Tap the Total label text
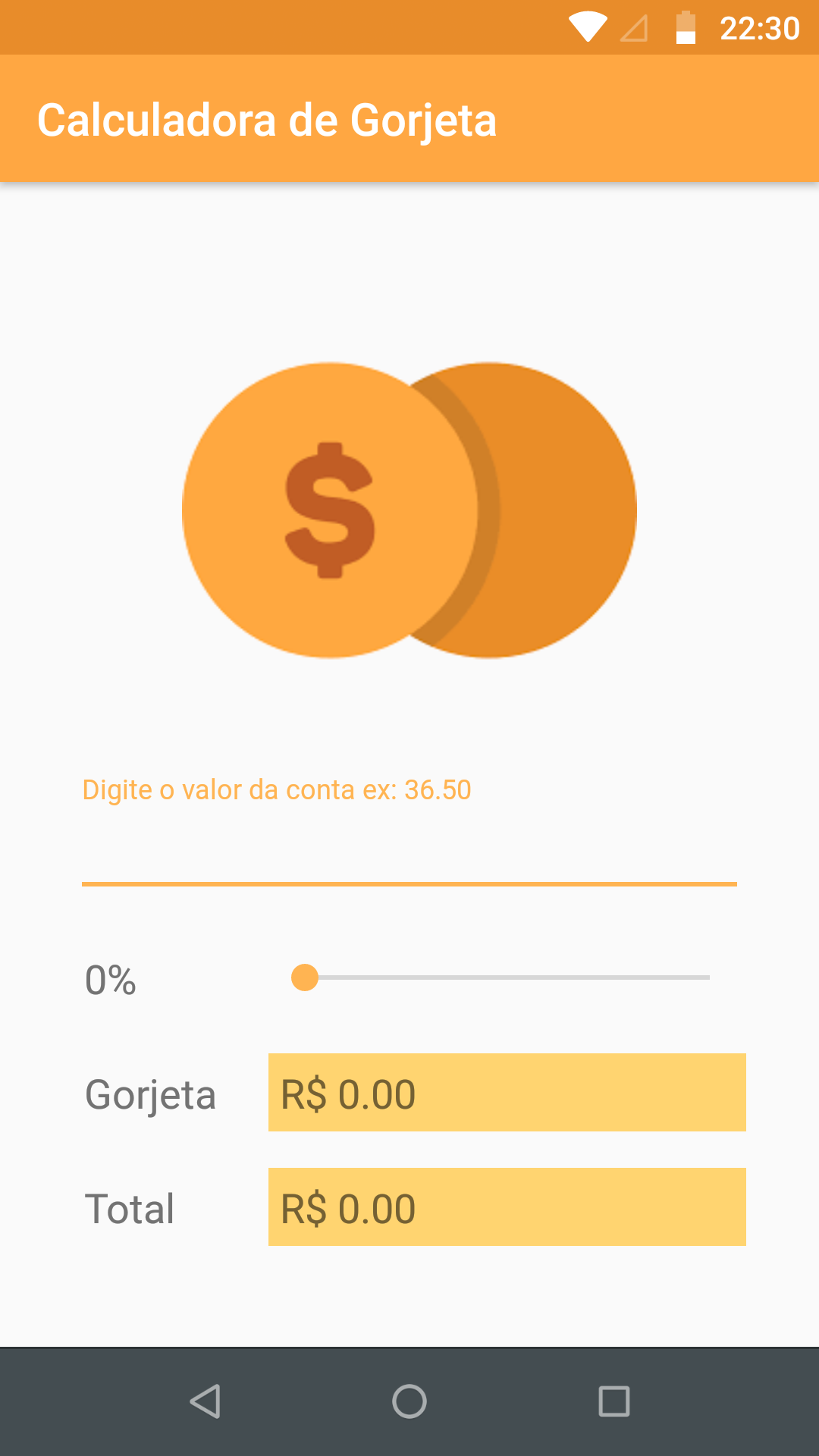This screenshot has height=1456, width=819. point(129,1207)
